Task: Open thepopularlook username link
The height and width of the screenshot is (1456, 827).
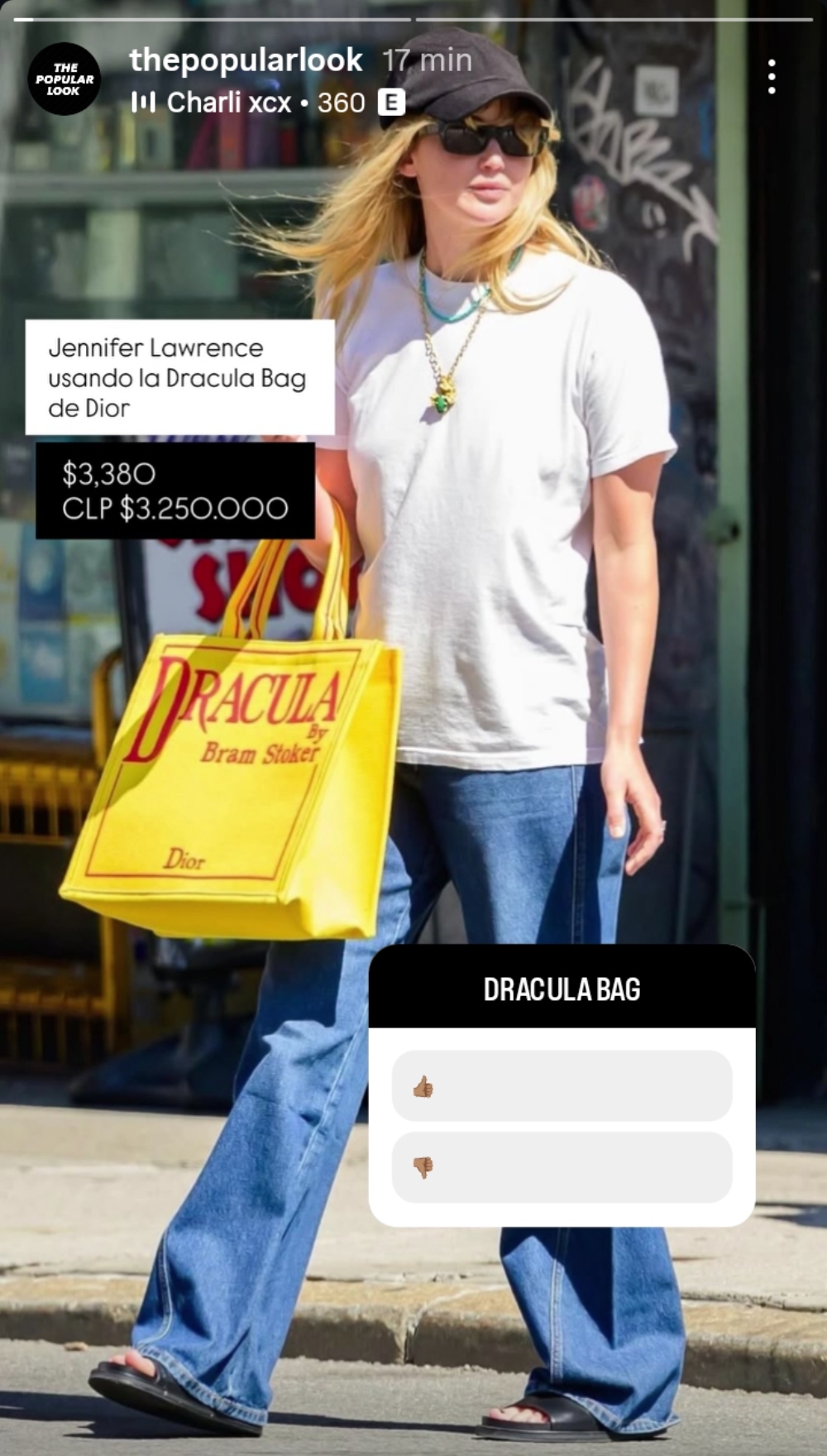Action: [x=246, y=60]
